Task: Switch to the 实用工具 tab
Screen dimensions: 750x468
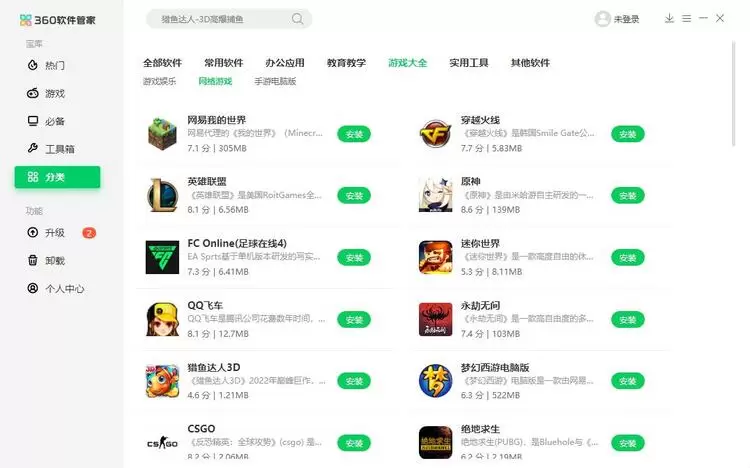Action: click(469, 62)
